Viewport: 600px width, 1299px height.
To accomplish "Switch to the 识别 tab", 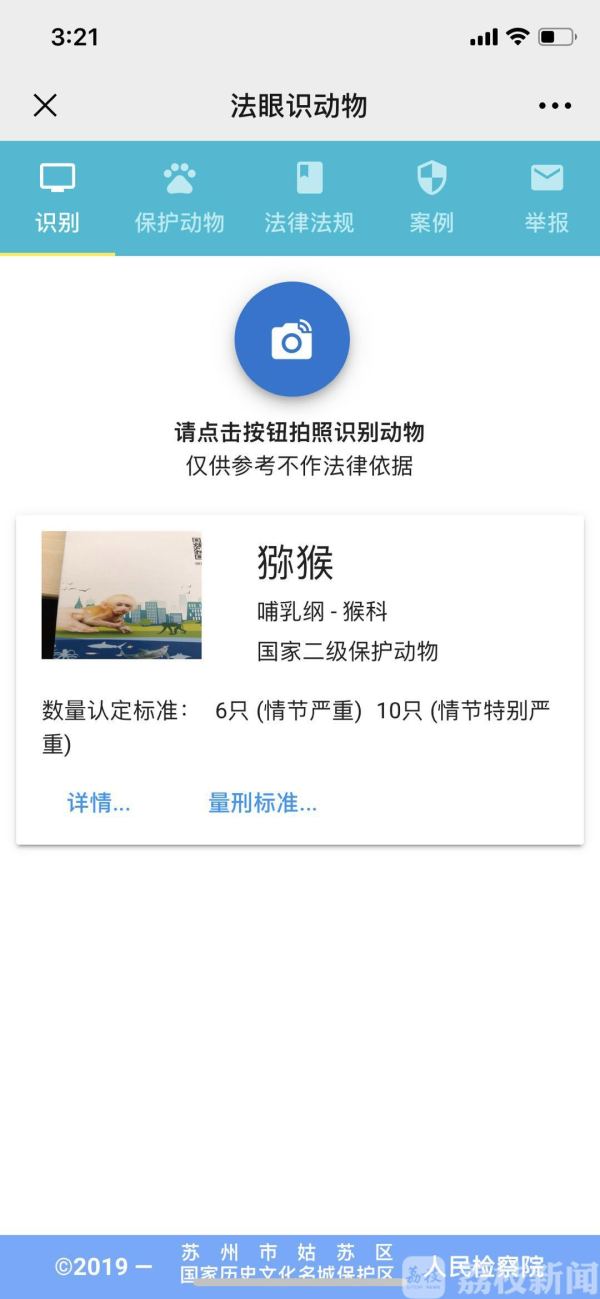I will [57, 198].
